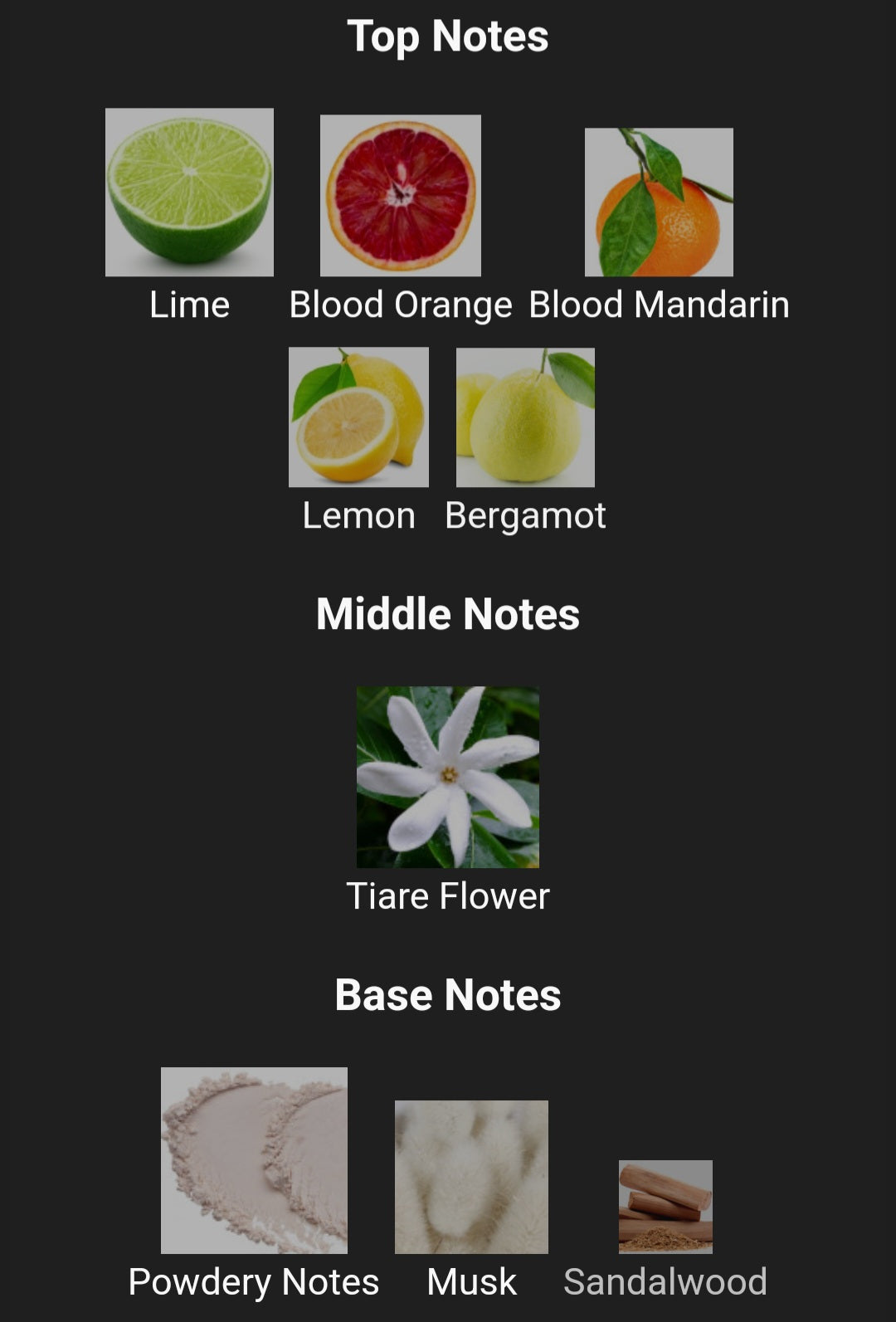The width and height of the screenshot is (896, 1322).
Task: View the Blood Orange note details
Action: (401, 196)
